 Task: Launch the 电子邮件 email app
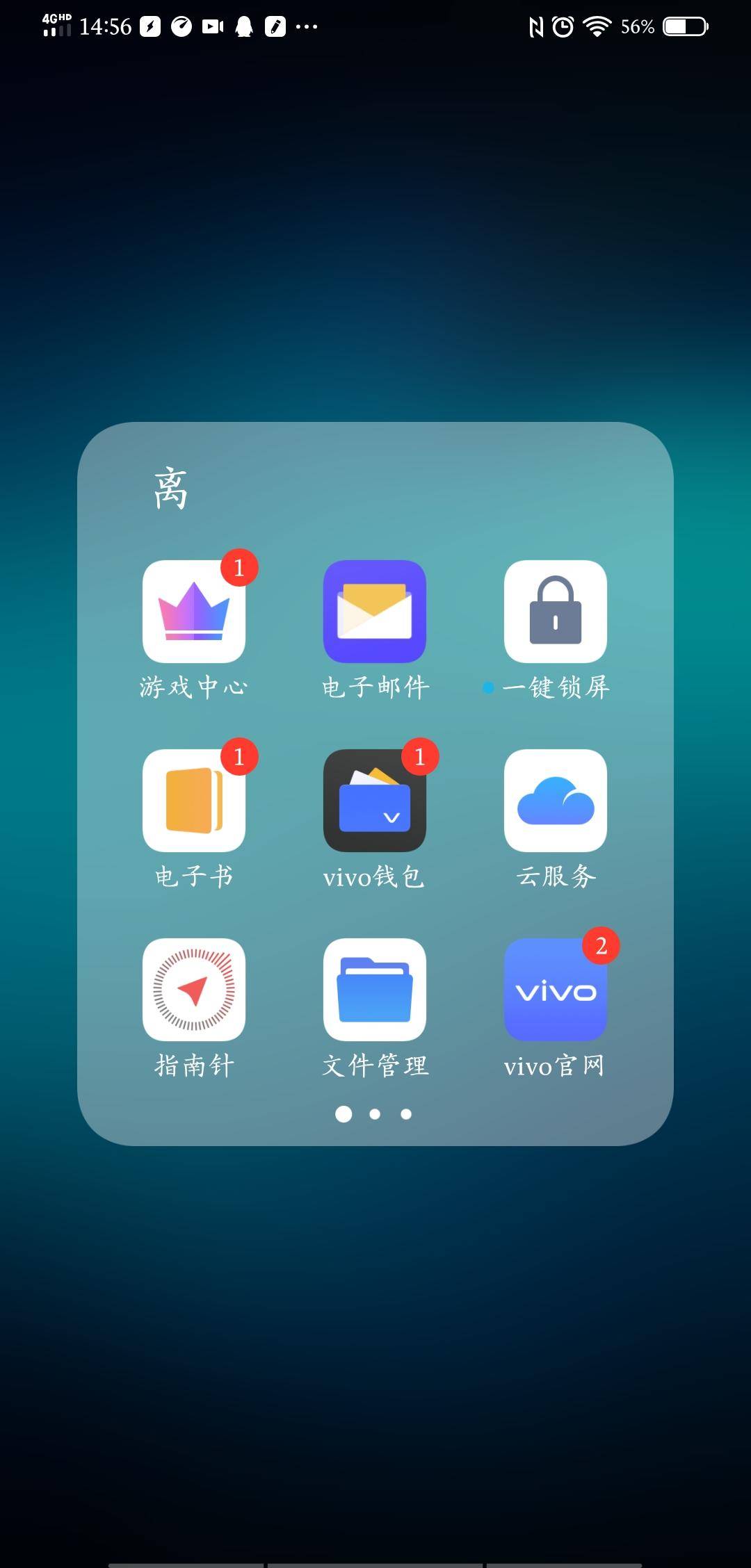coord(375,612)
